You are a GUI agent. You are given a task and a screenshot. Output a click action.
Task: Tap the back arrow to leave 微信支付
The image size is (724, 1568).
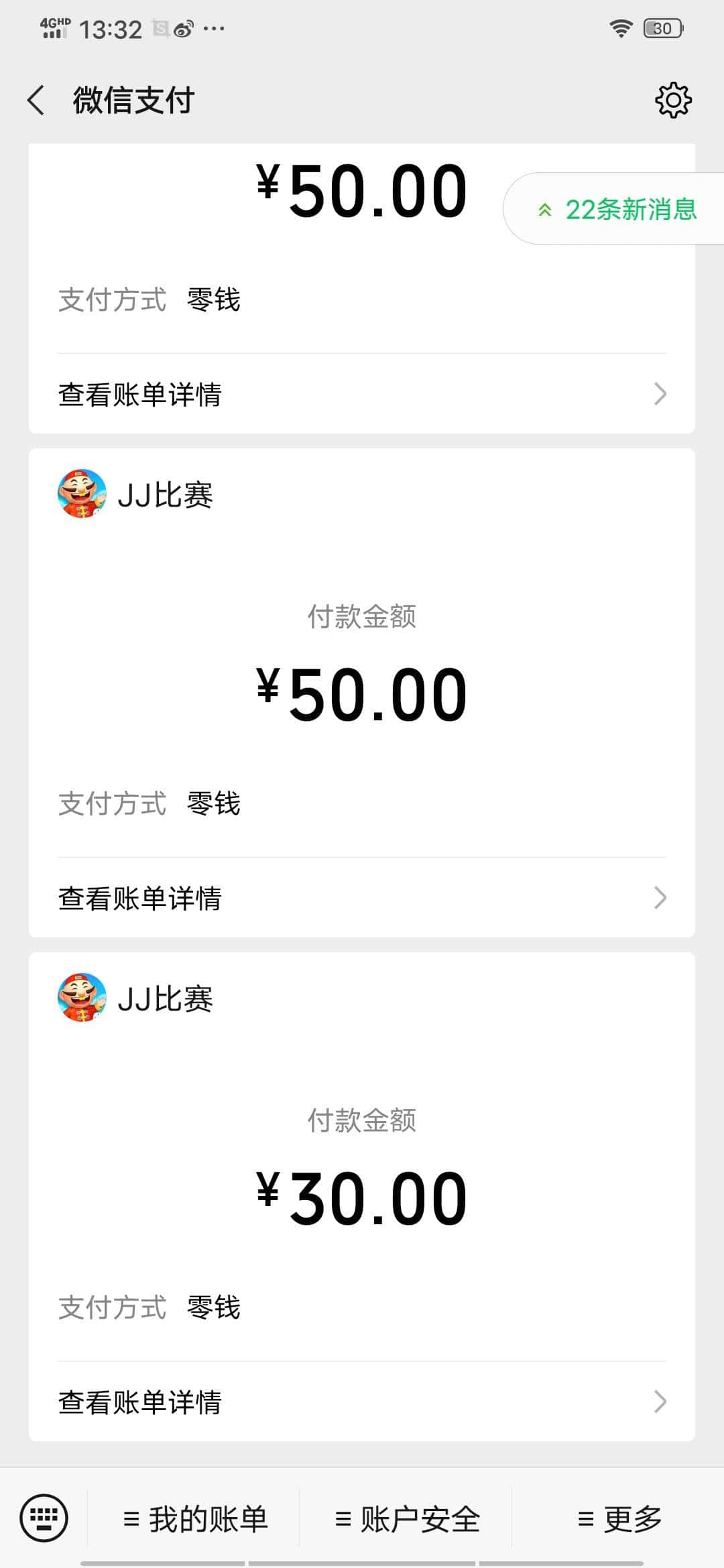coord(36,99)
